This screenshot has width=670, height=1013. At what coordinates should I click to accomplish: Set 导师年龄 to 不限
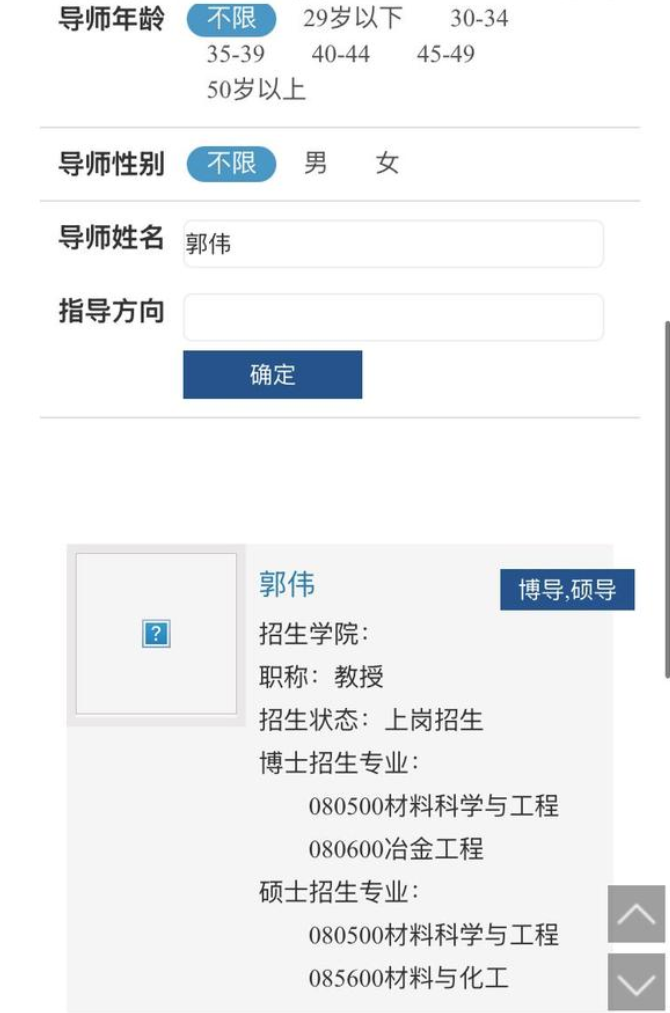pyautogui.click(x=231, y=18)
